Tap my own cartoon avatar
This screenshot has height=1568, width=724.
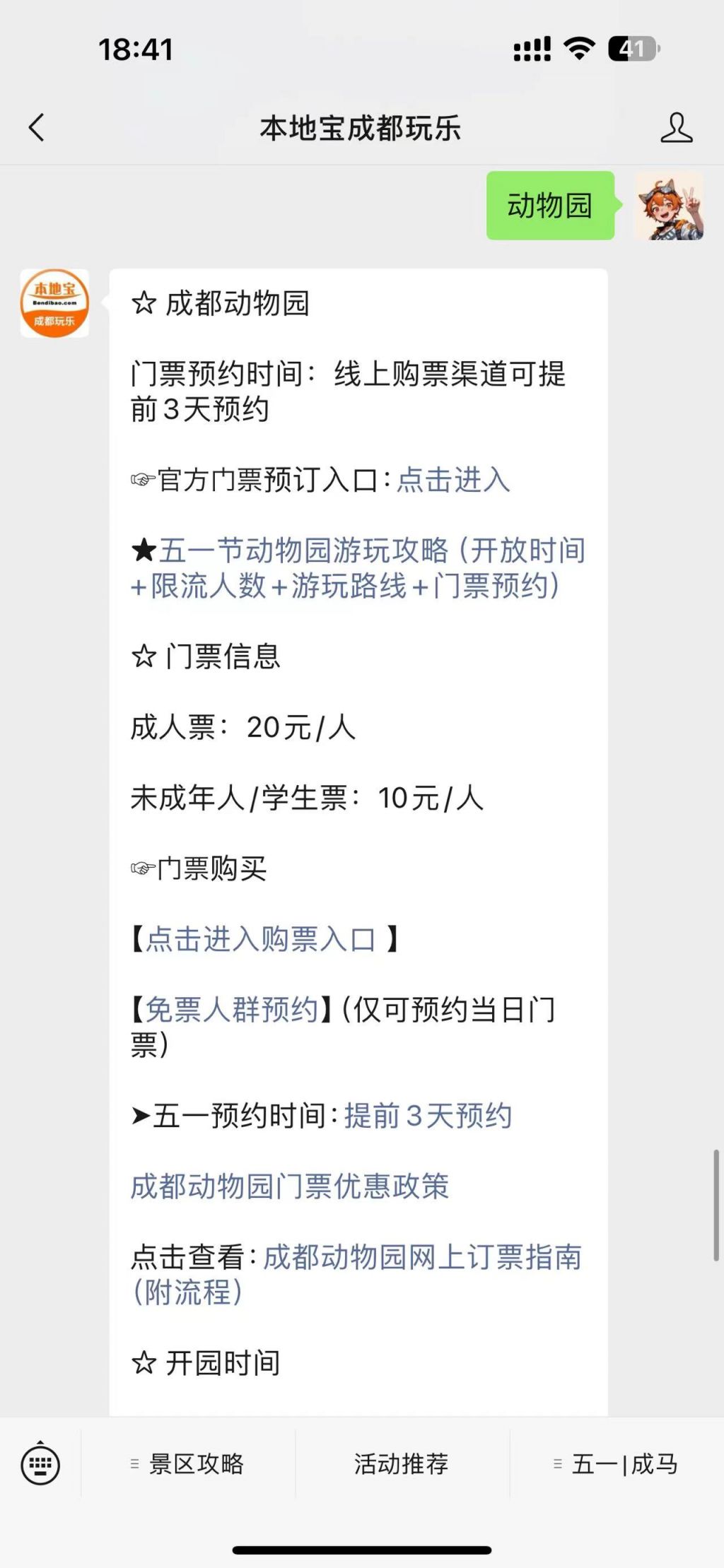670,206
